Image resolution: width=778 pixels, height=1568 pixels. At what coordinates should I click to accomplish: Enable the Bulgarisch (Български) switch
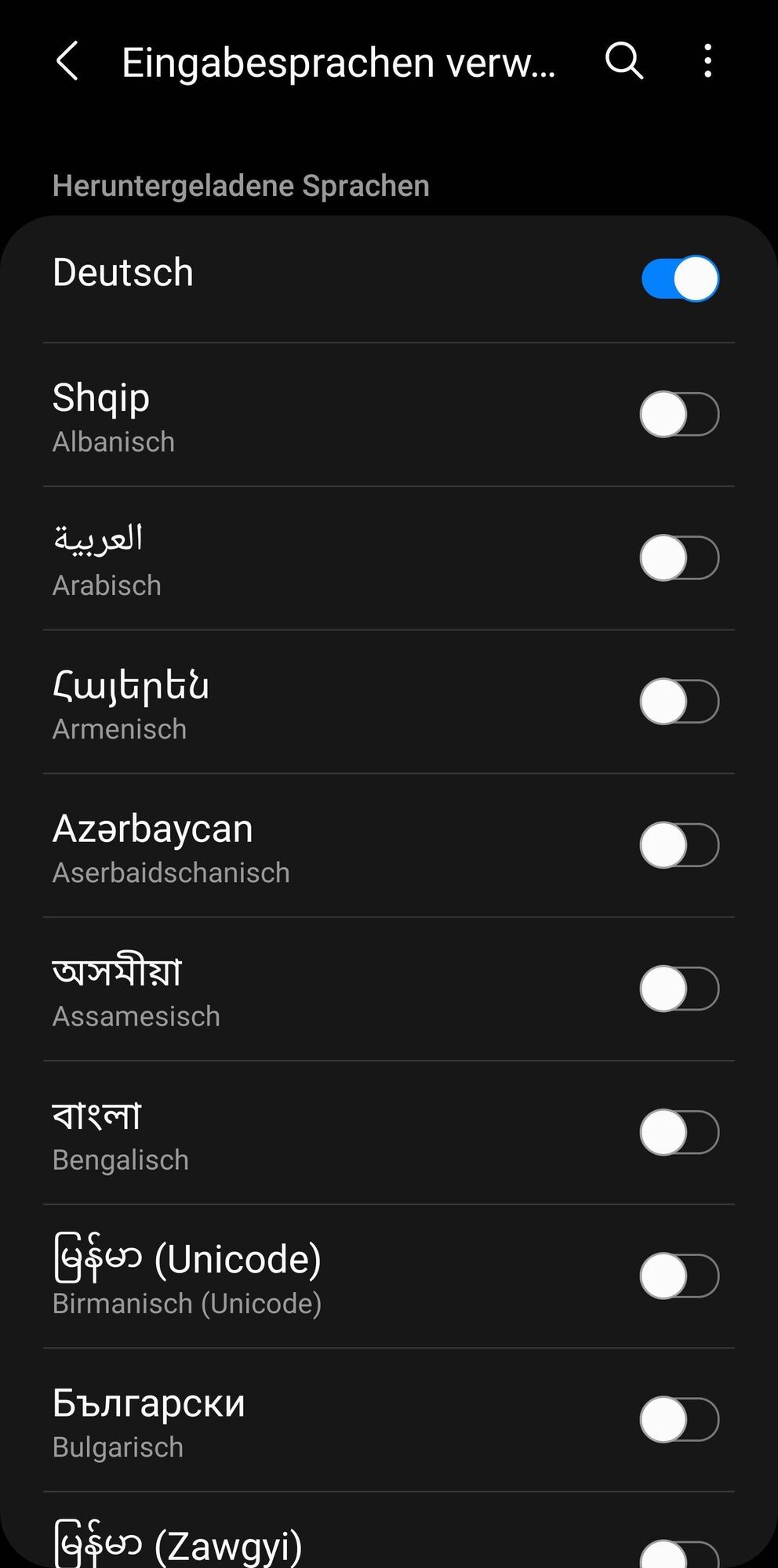tap(679, 1419)
